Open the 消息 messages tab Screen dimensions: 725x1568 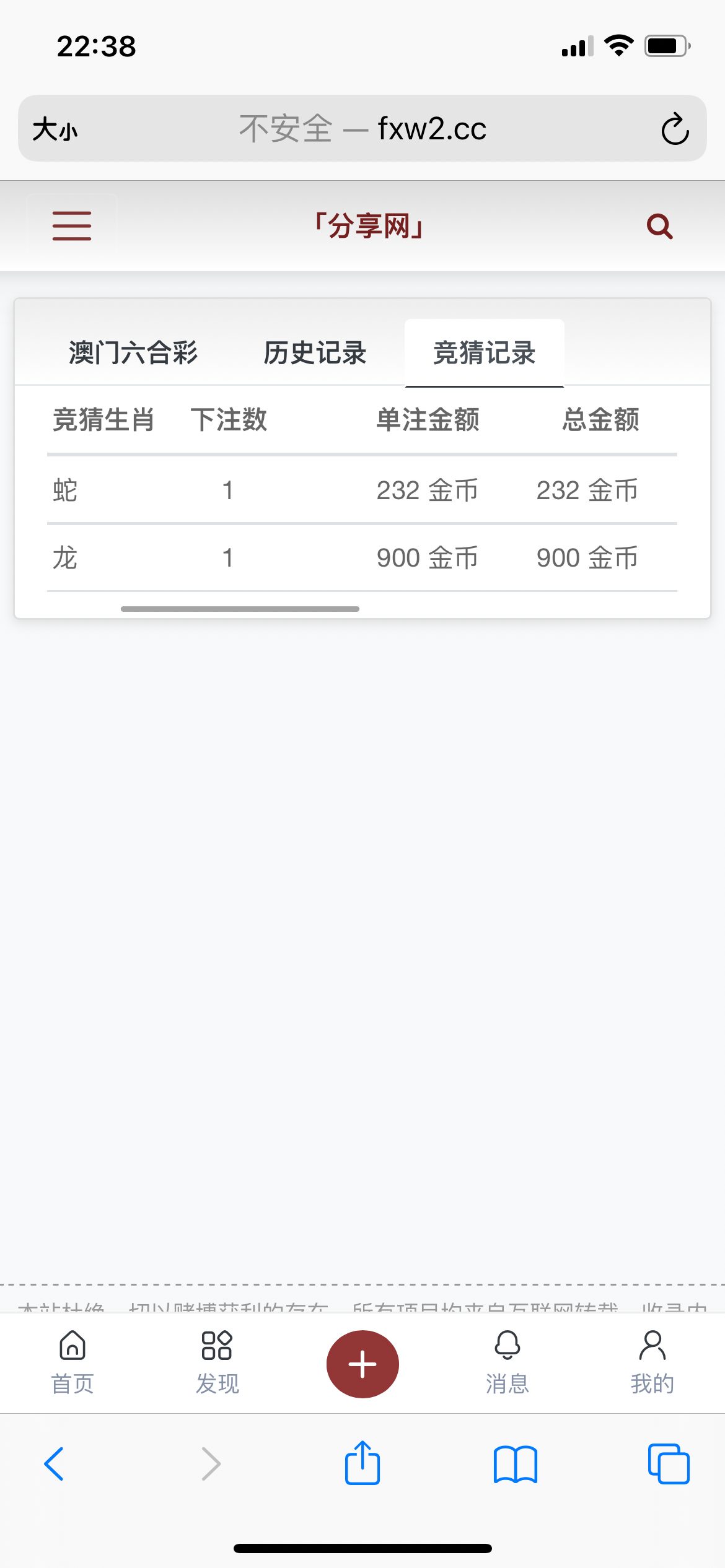coord(507,1362)
